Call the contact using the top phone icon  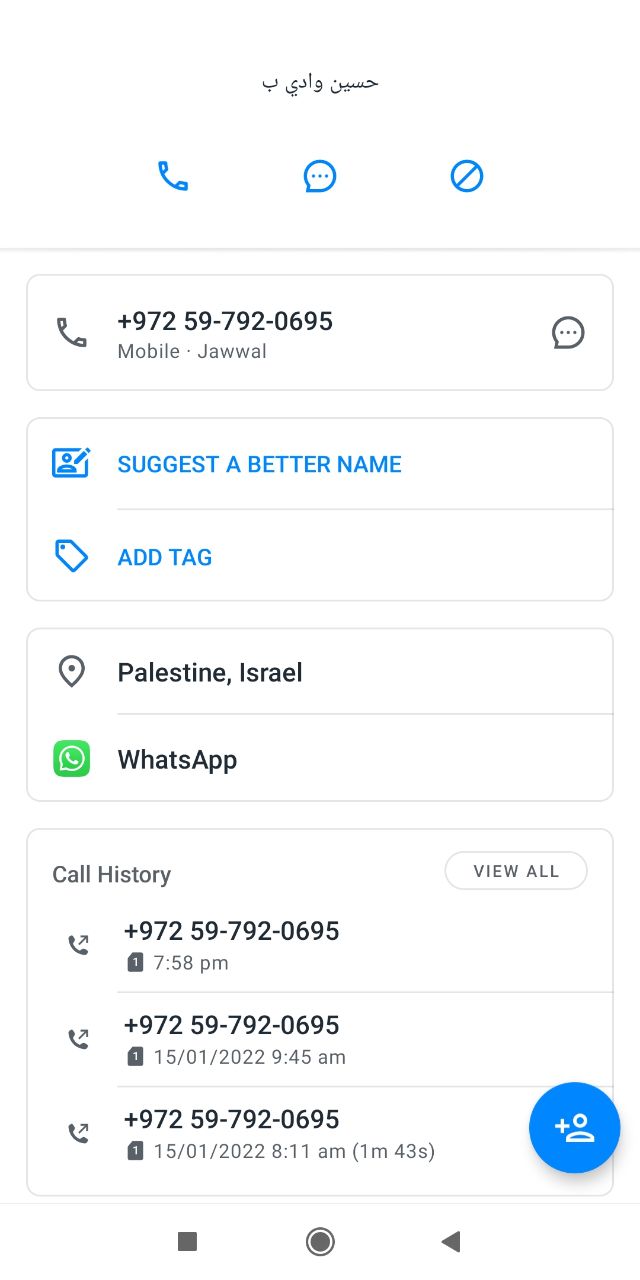[173, 177]
